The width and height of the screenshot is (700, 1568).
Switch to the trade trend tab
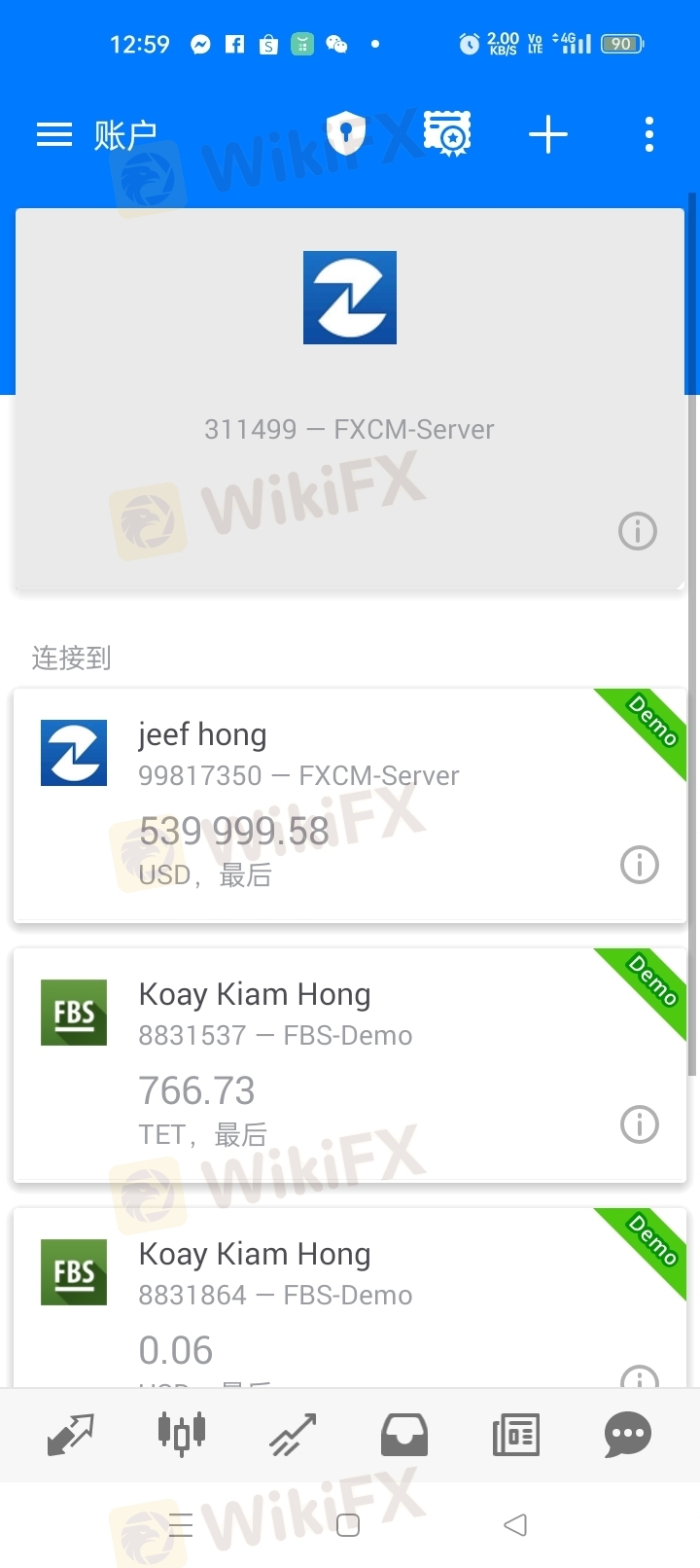click(x=293, y=1435)
